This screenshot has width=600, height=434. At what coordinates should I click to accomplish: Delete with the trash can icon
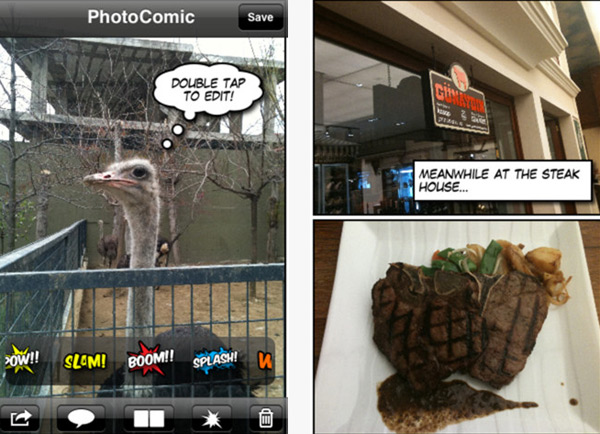click(265, 417)
